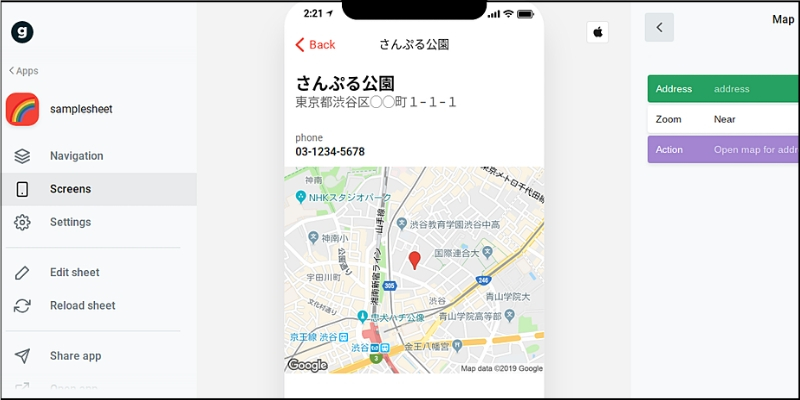Open app Settings
800x400 pixels.
coord(70,222)
